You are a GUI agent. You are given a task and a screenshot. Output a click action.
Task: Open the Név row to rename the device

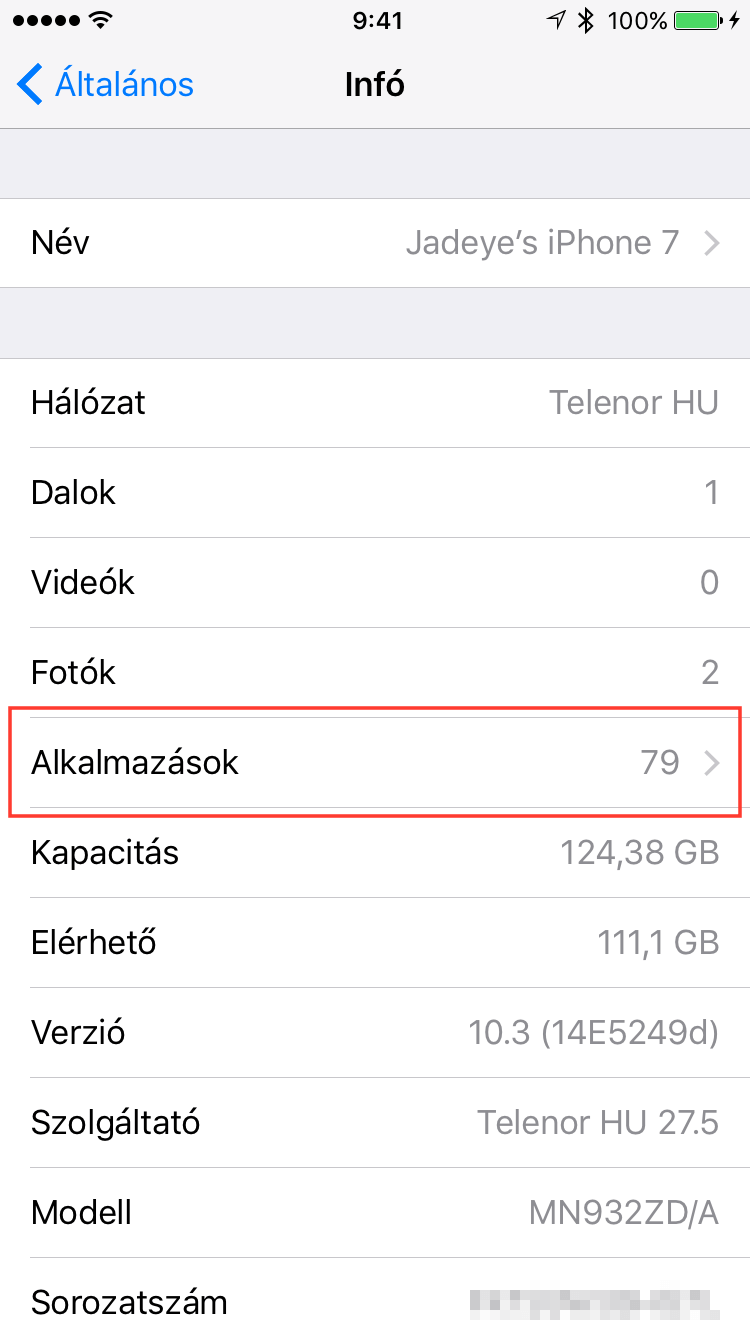tap(375, 243)
